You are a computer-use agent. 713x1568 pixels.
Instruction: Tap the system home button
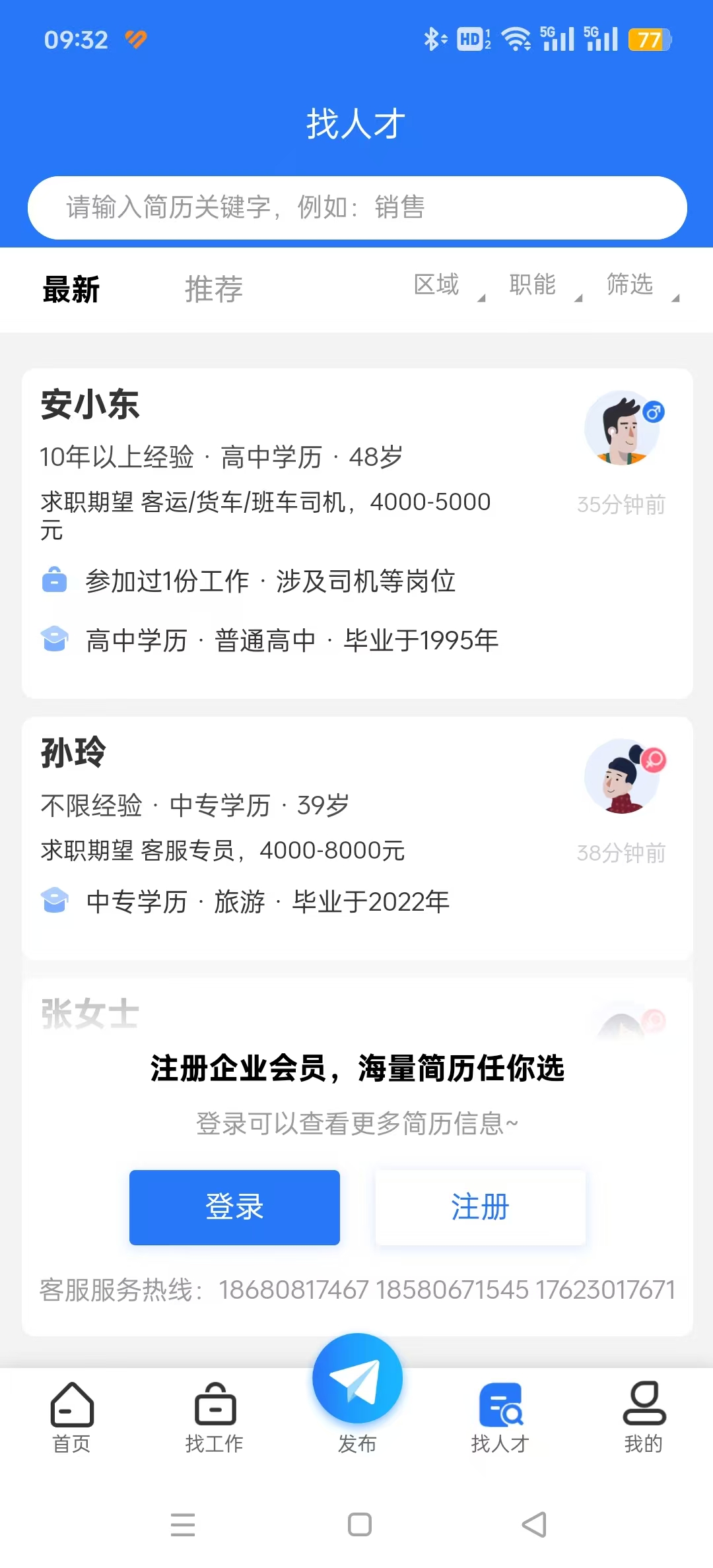tap(359, 1524)
